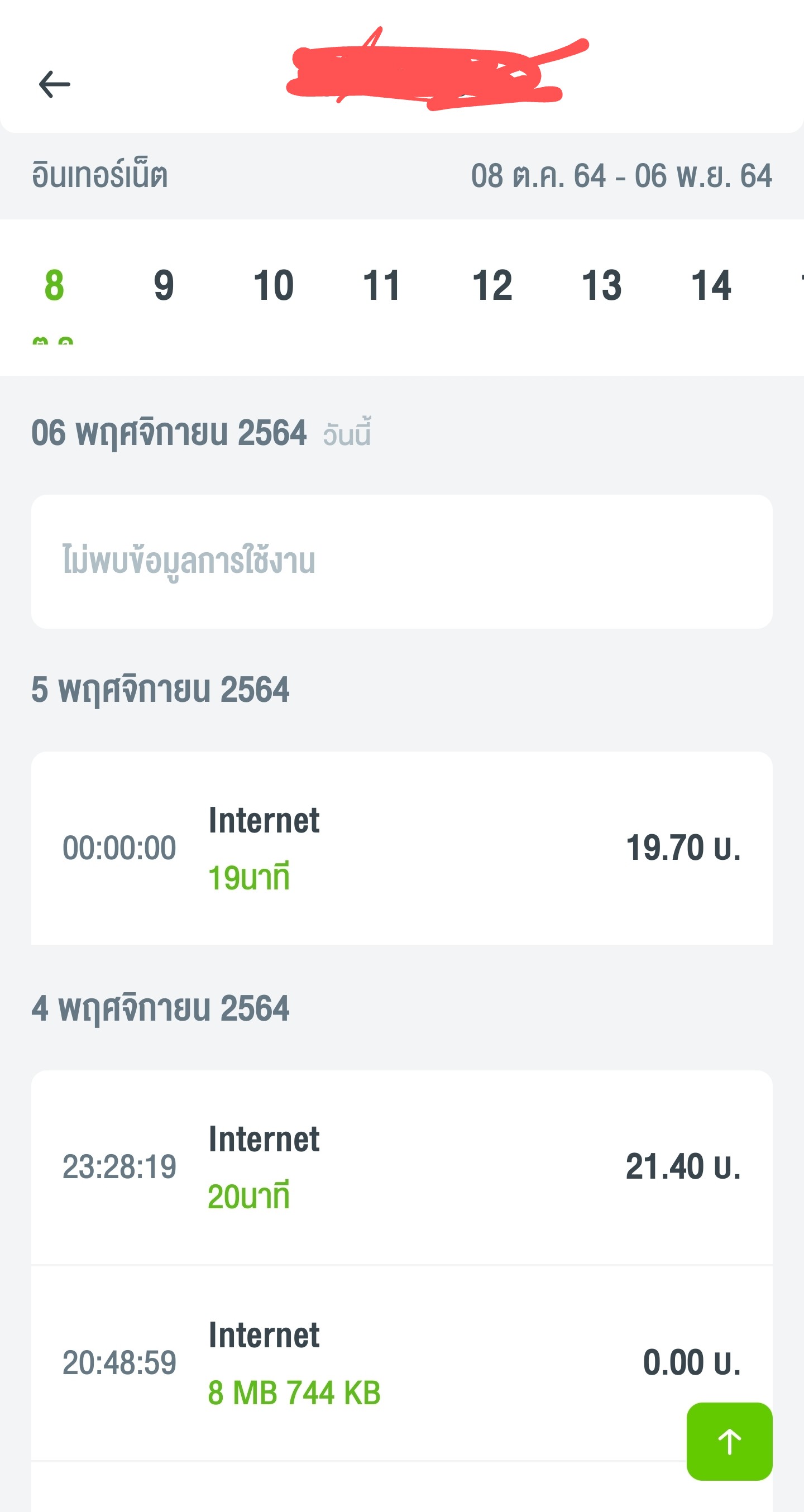View usage for day 13
Image resolution: width=804 pixels, height=1512 pixels.
pos(601,286)
